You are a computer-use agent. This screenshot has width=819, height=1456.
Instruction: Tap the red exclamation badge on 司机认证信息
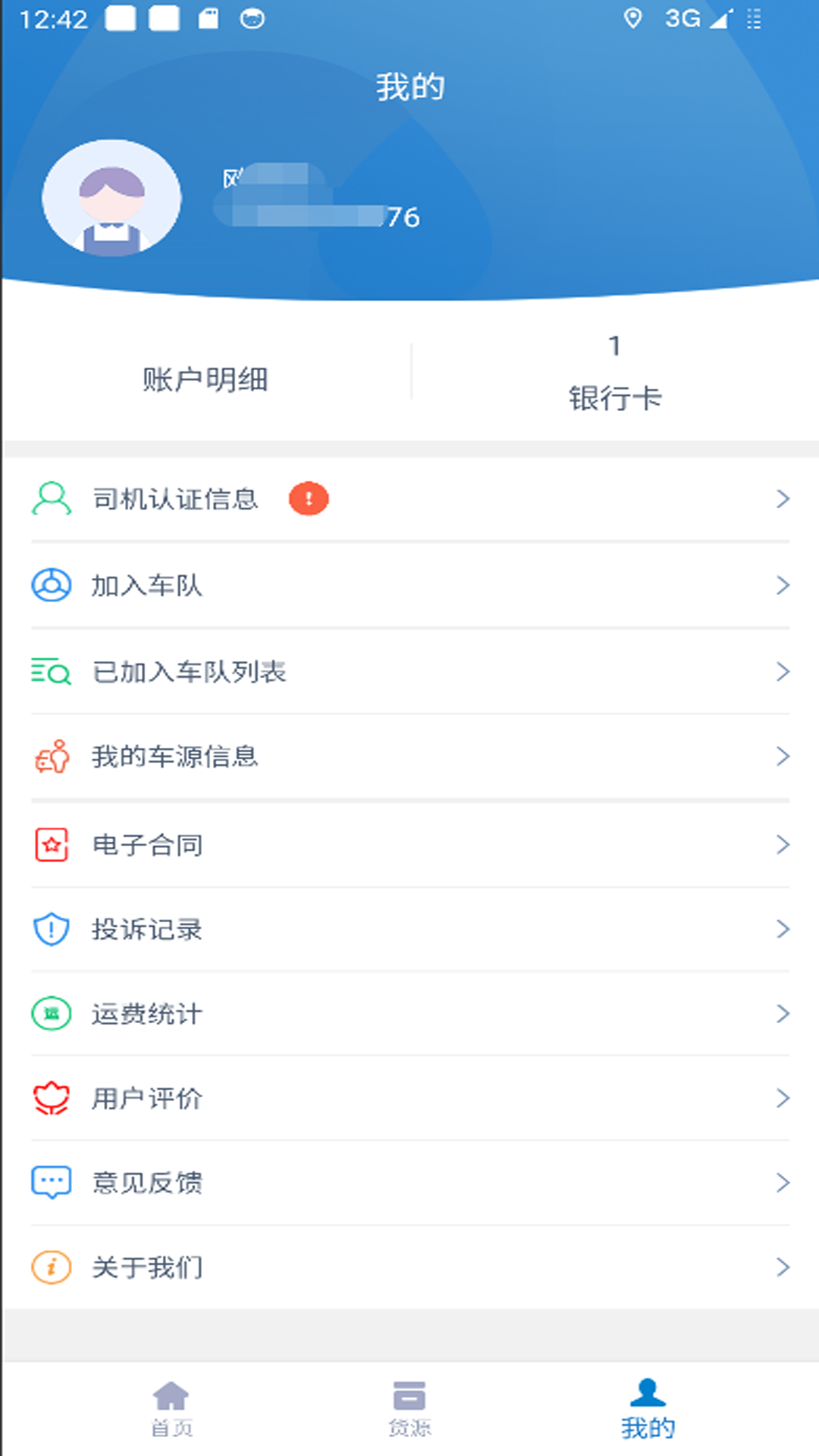[x=308, y=498]
